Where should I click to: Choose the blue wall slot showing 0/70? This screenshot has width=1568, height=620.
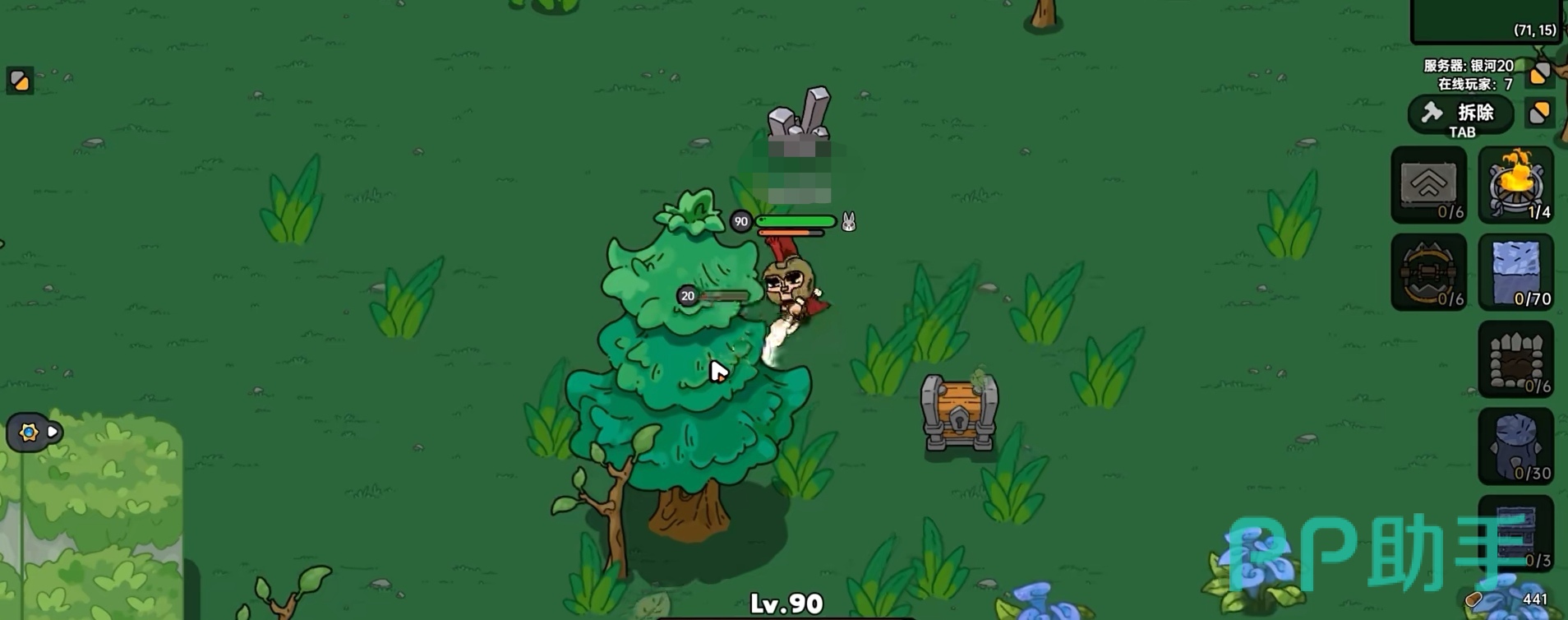click(1515, 272)
